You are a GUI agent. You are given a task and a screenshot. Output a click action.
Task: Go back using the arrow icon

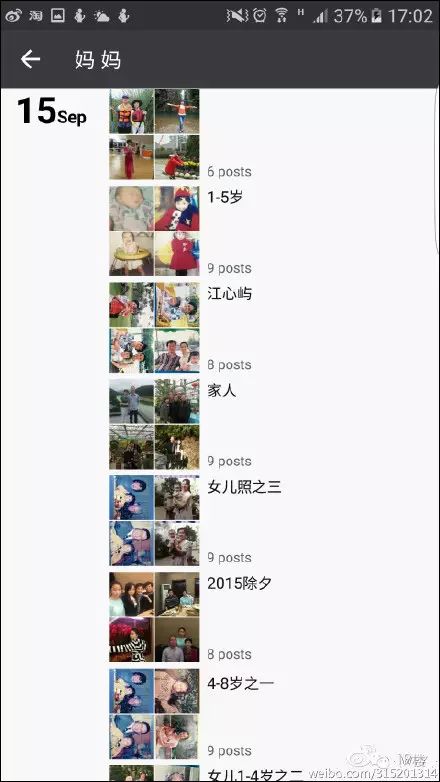point(30,59)
